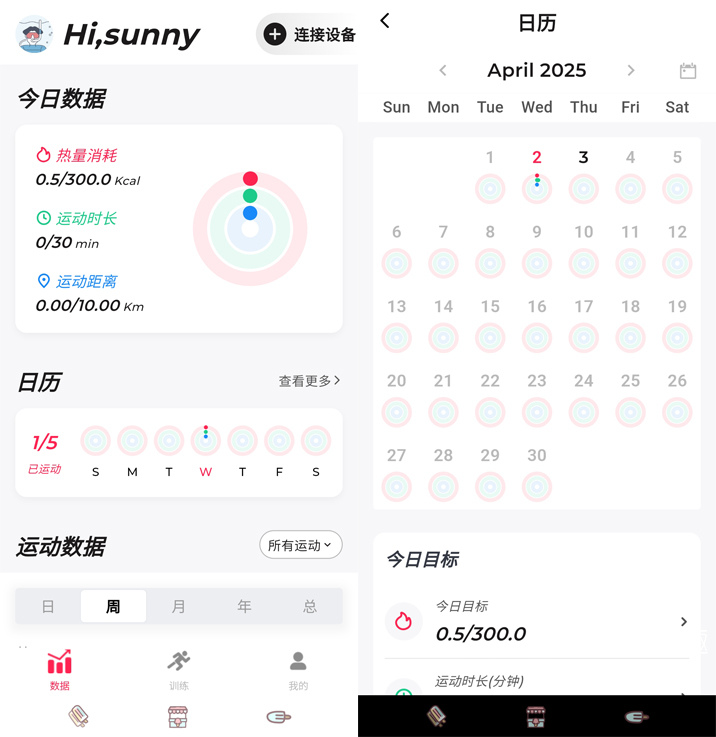716x737 pixels.
Task: Open the 所有运动 dropdown
Action: (300, 545)
